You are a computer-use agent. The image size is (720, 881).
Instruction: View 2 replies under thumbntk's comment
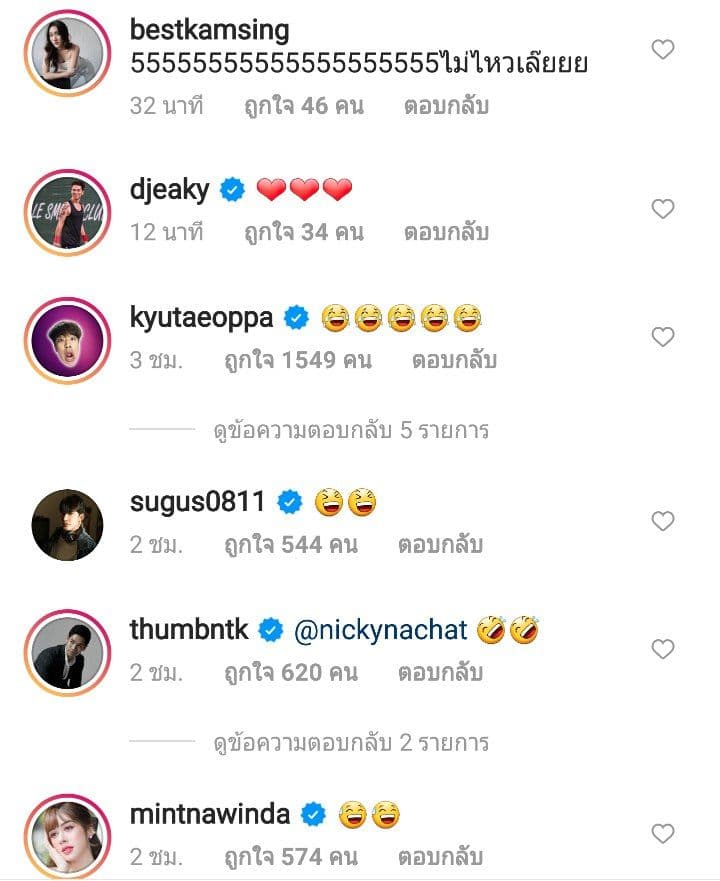click(350, 742)
